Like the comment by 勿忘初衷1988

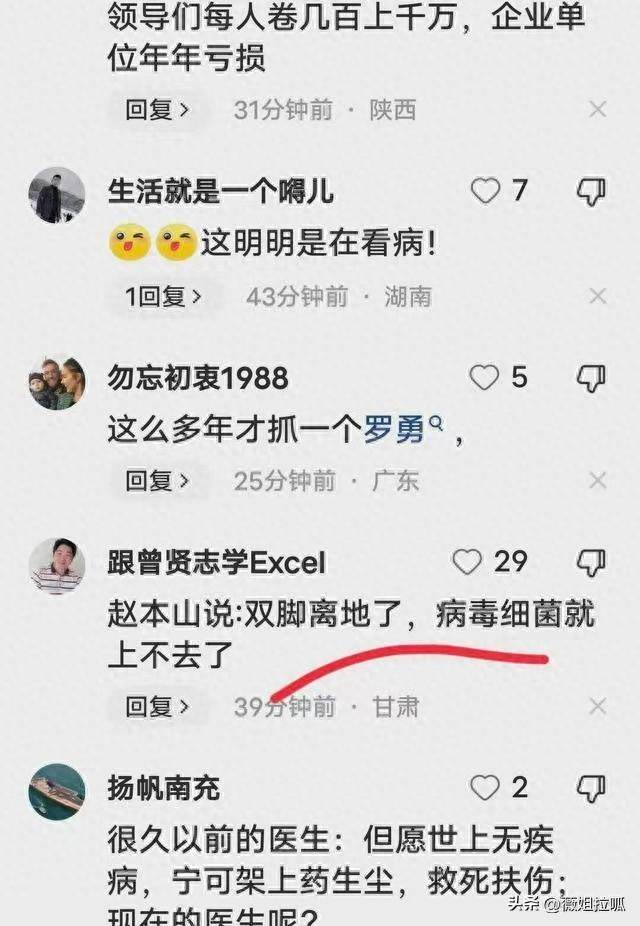click(485, 378)
